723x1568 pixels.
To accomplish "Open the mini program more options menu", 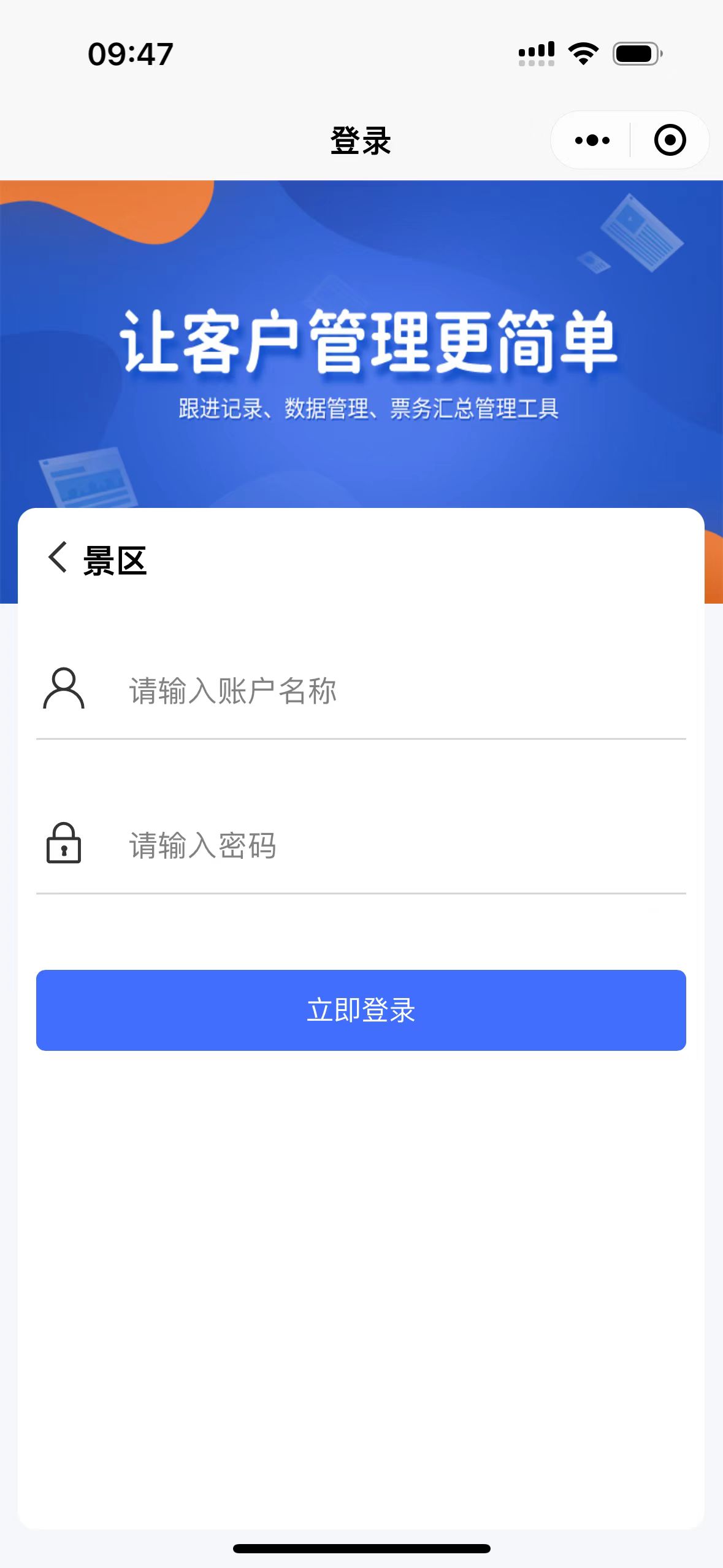I will click(592, 140).
